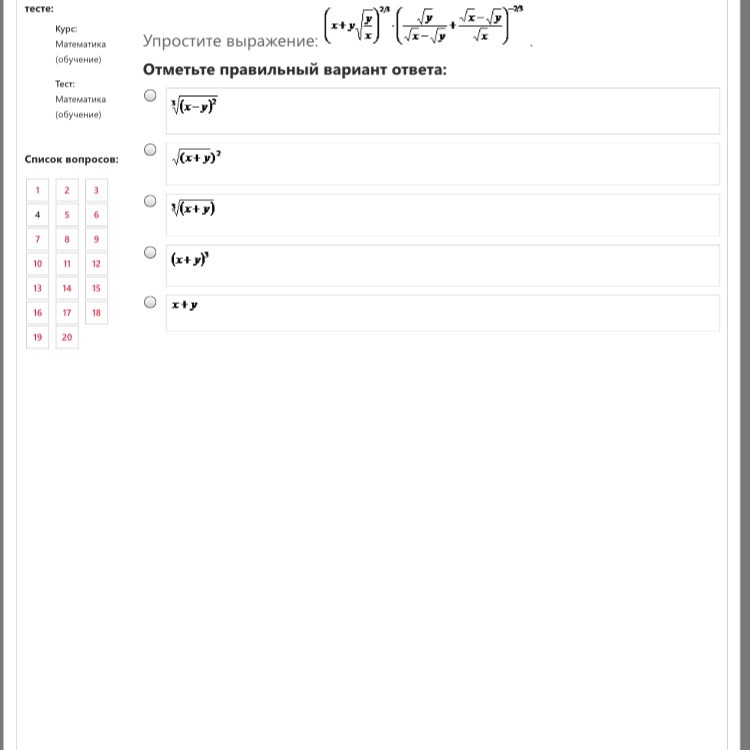Open question 17

pyautogui.click(x=67, y=313)
